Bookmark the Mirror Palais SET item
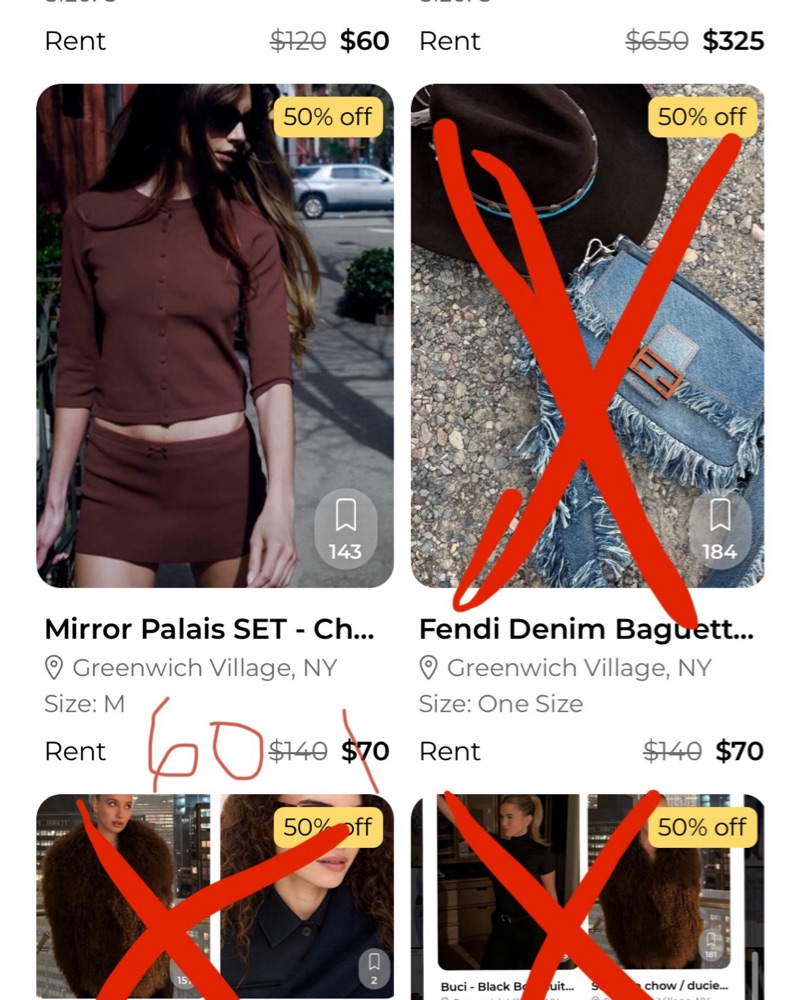Screen dimensions: 801x1000 point(345,526)
